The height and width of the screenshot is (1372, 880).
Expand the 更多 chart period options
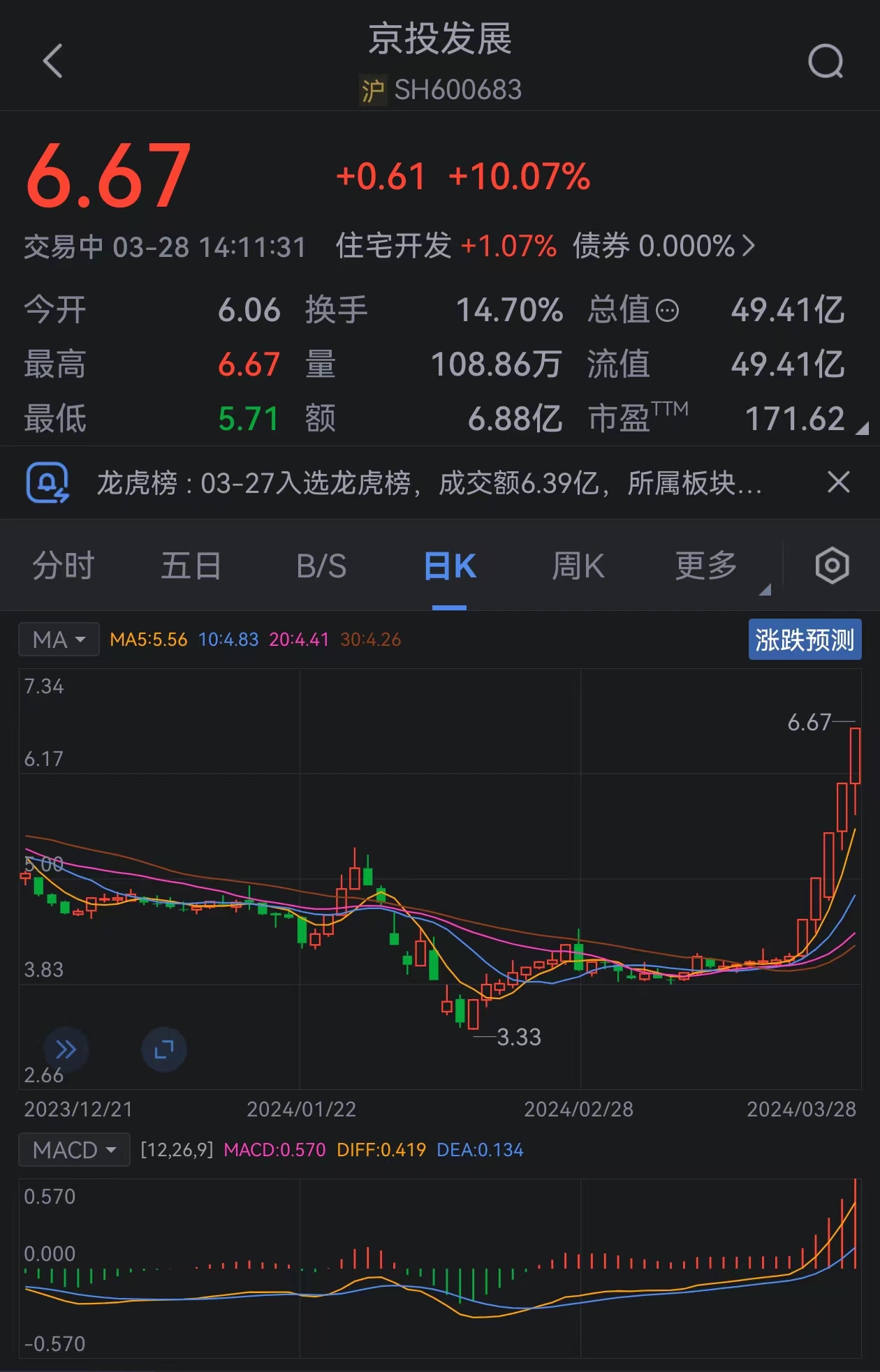707,566
